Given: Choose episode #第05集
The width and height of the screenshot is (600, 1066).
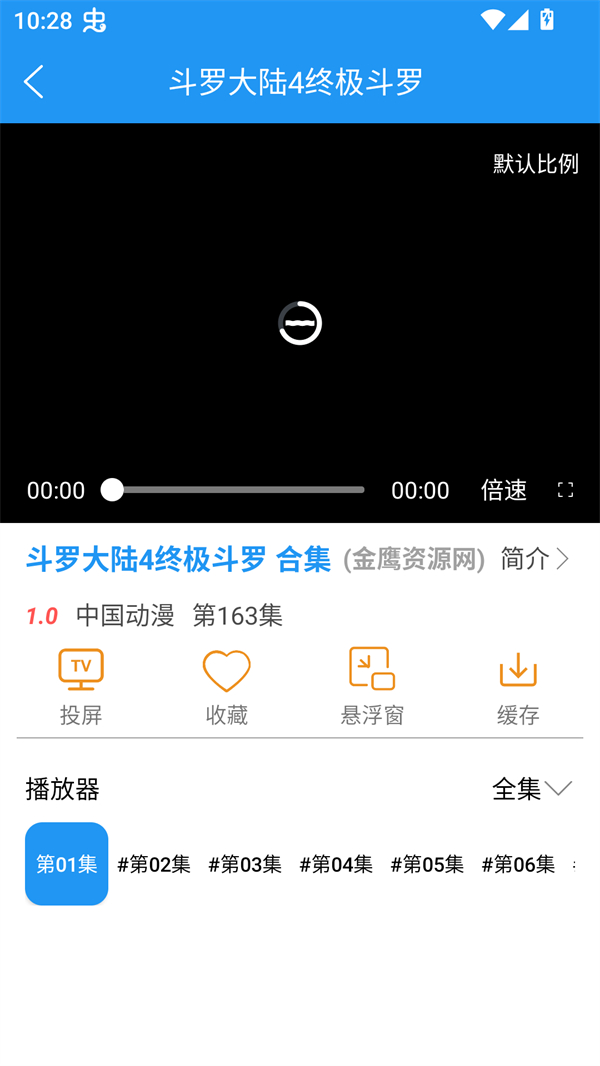Looking at the screenshot, I should 427,864.
